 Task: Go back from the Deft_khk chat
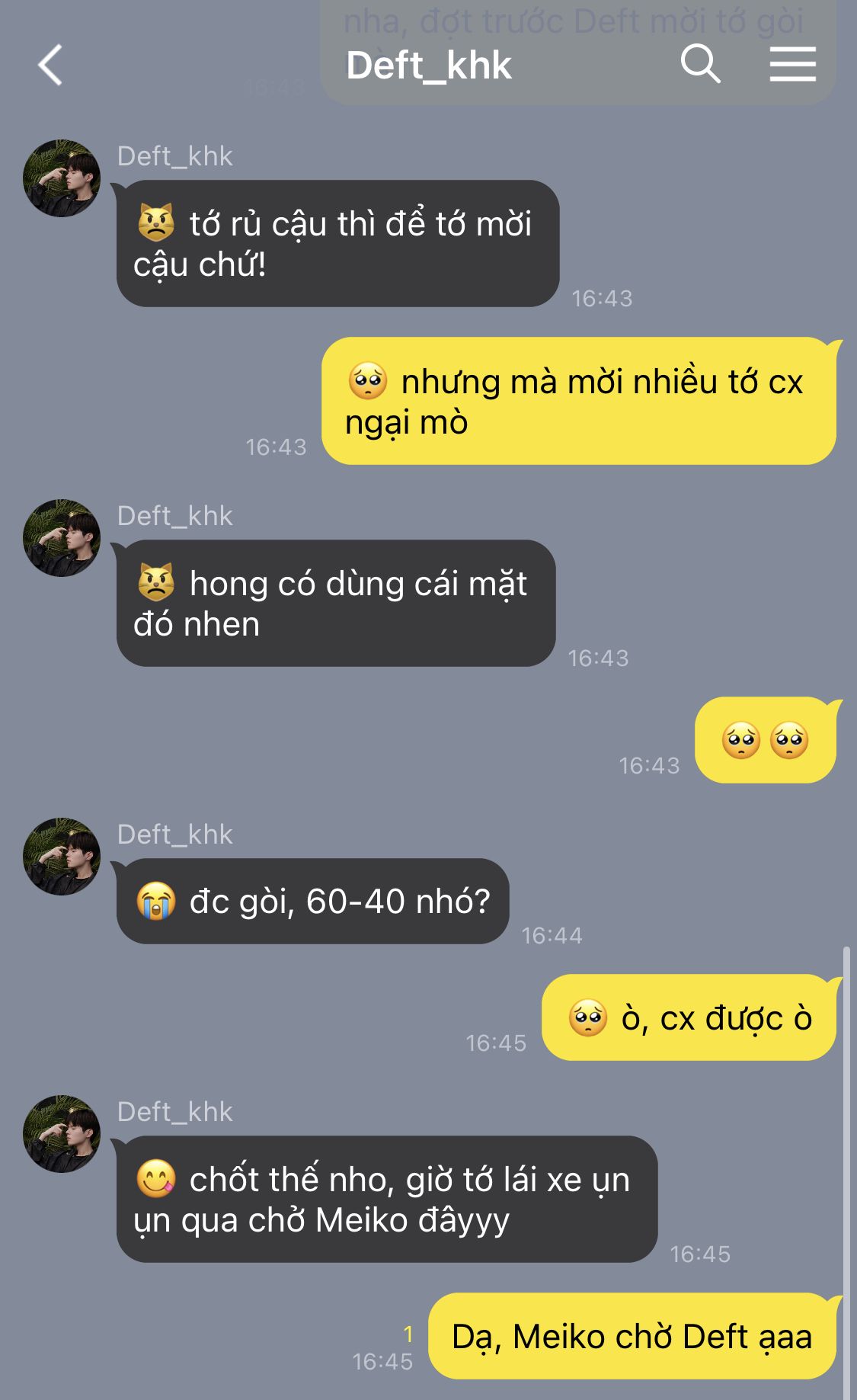pyautogui.click(x=50, y=65)
